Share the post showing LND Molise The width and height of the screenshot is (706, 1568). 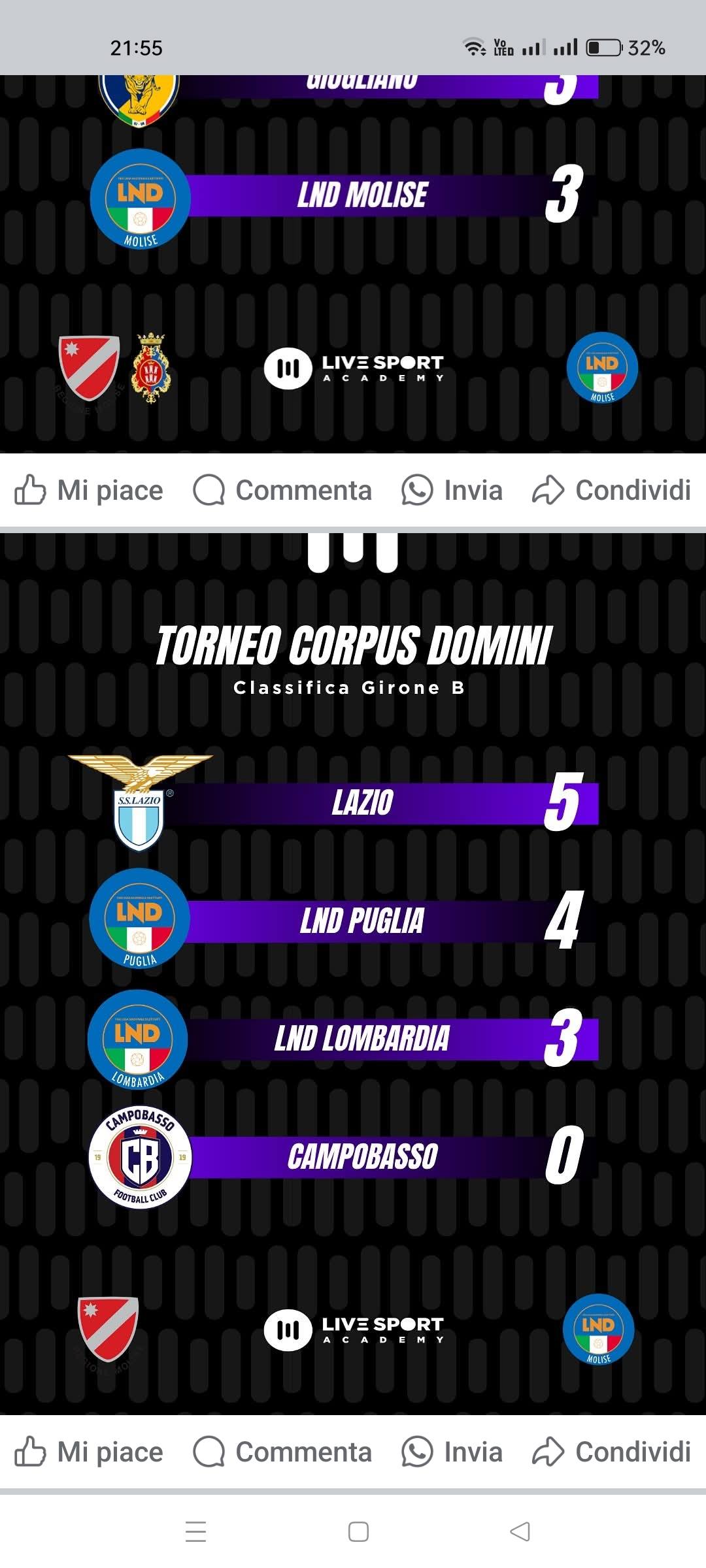611,490
